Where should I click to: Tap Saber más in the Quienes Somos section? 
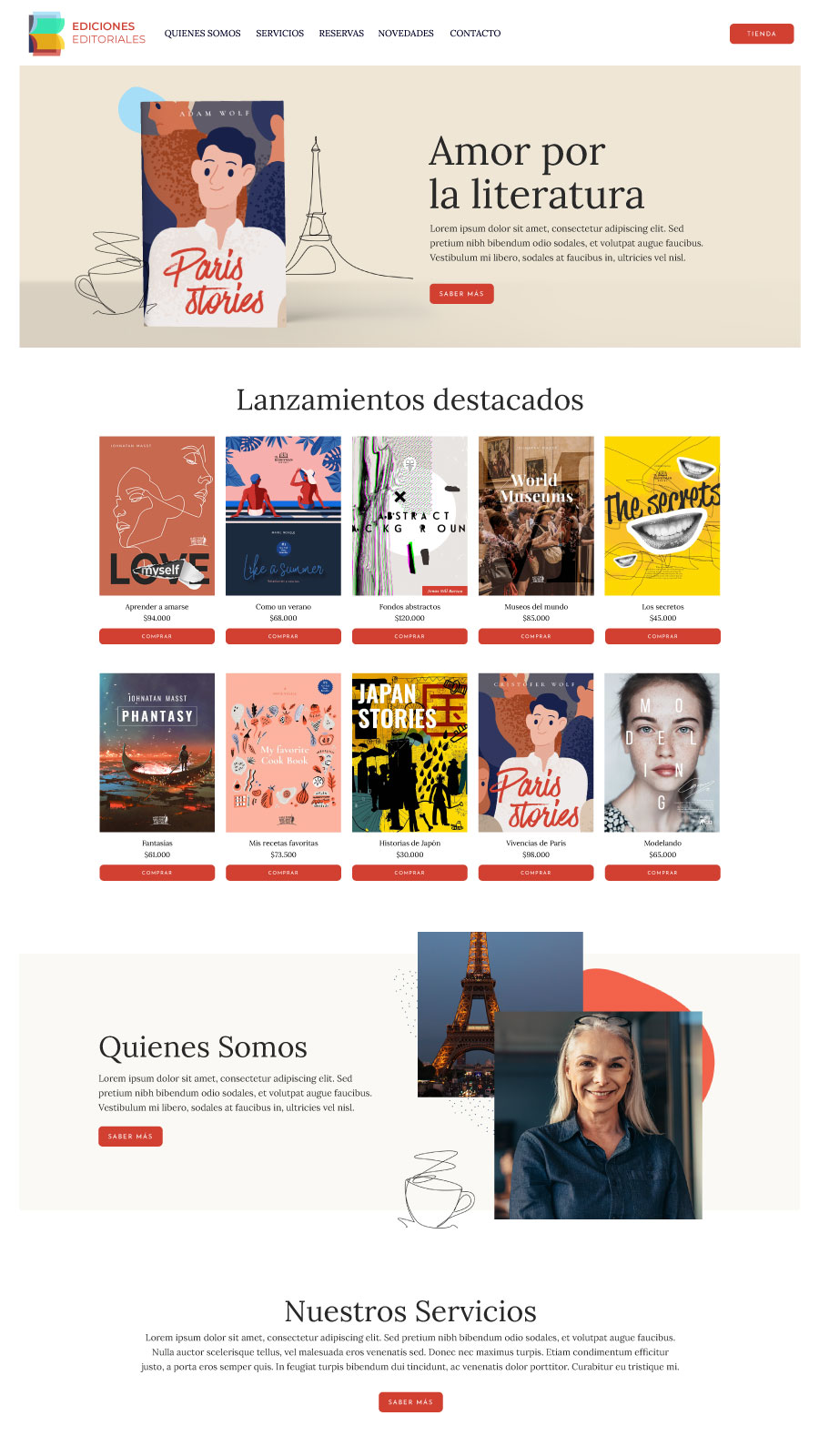[130, 1137]
